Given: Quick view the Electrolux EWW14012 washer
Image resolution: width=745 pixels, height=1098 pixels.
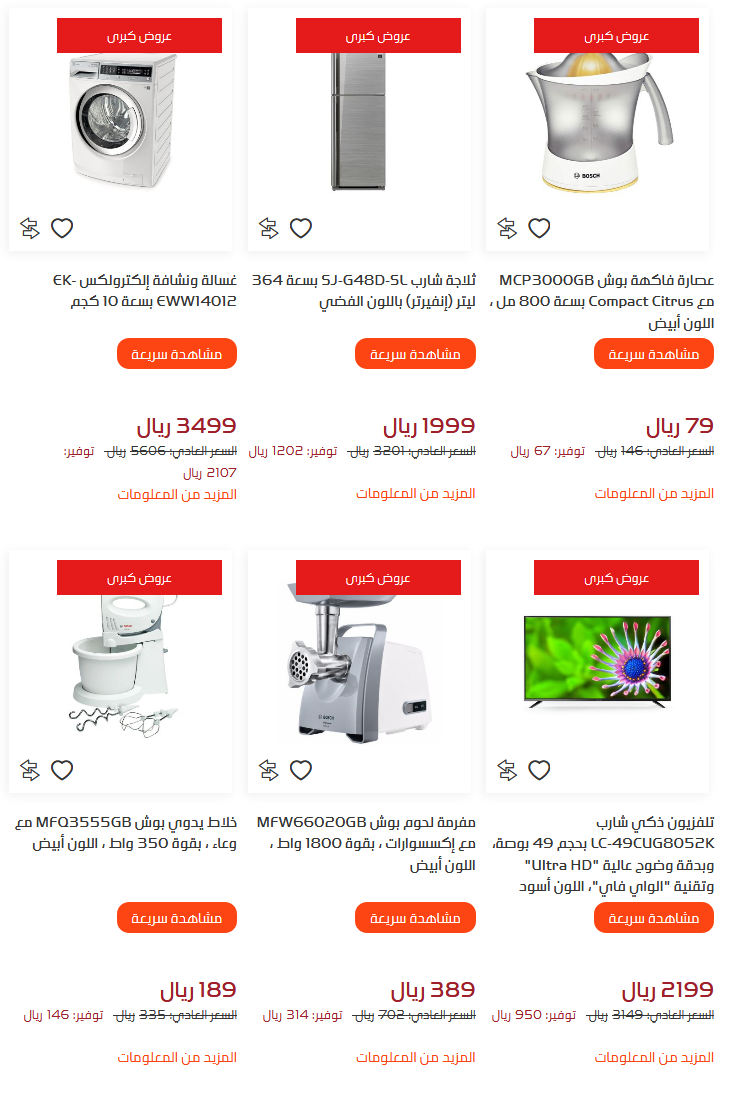Looking at the screenshot, I should coord(177,354).
